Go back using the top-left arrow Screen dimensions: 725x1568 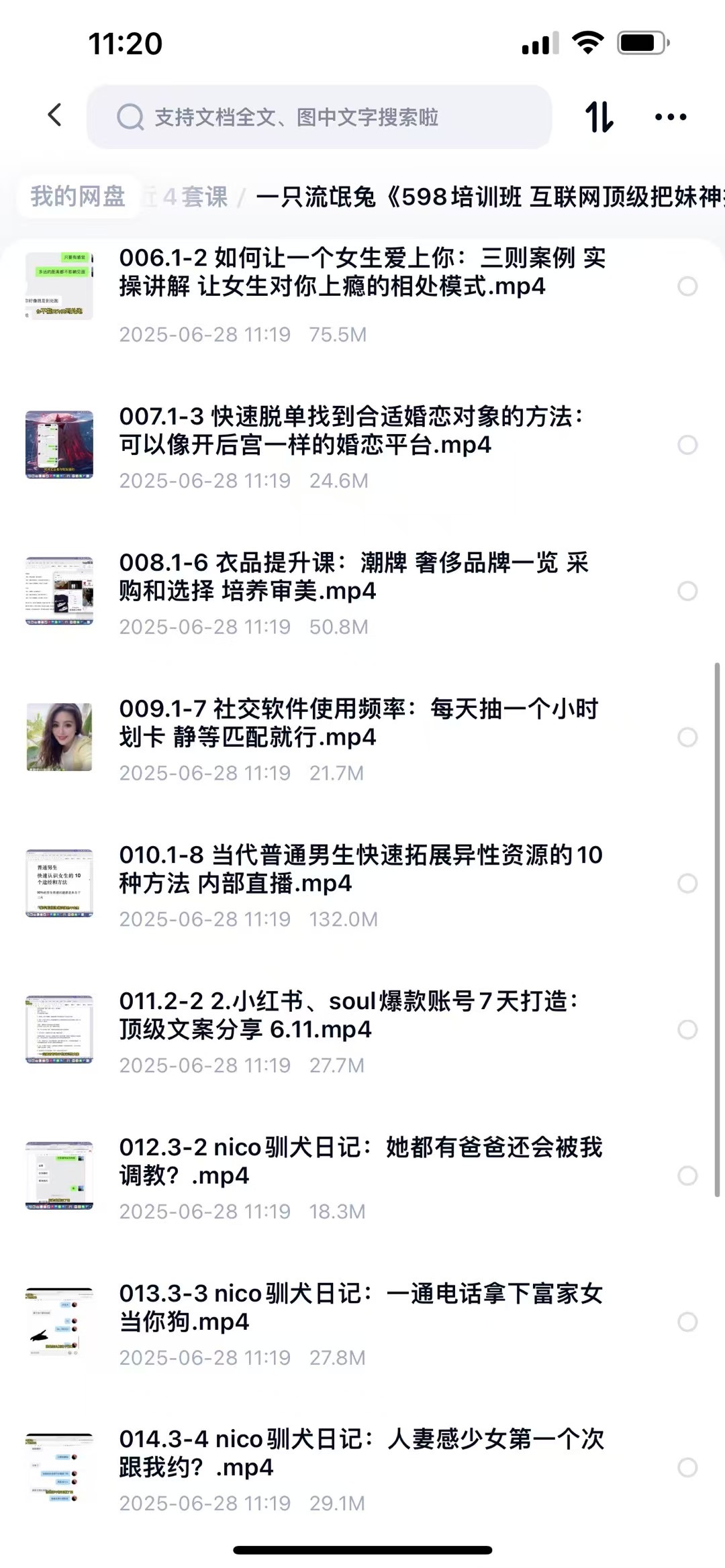tap(56, 115)
